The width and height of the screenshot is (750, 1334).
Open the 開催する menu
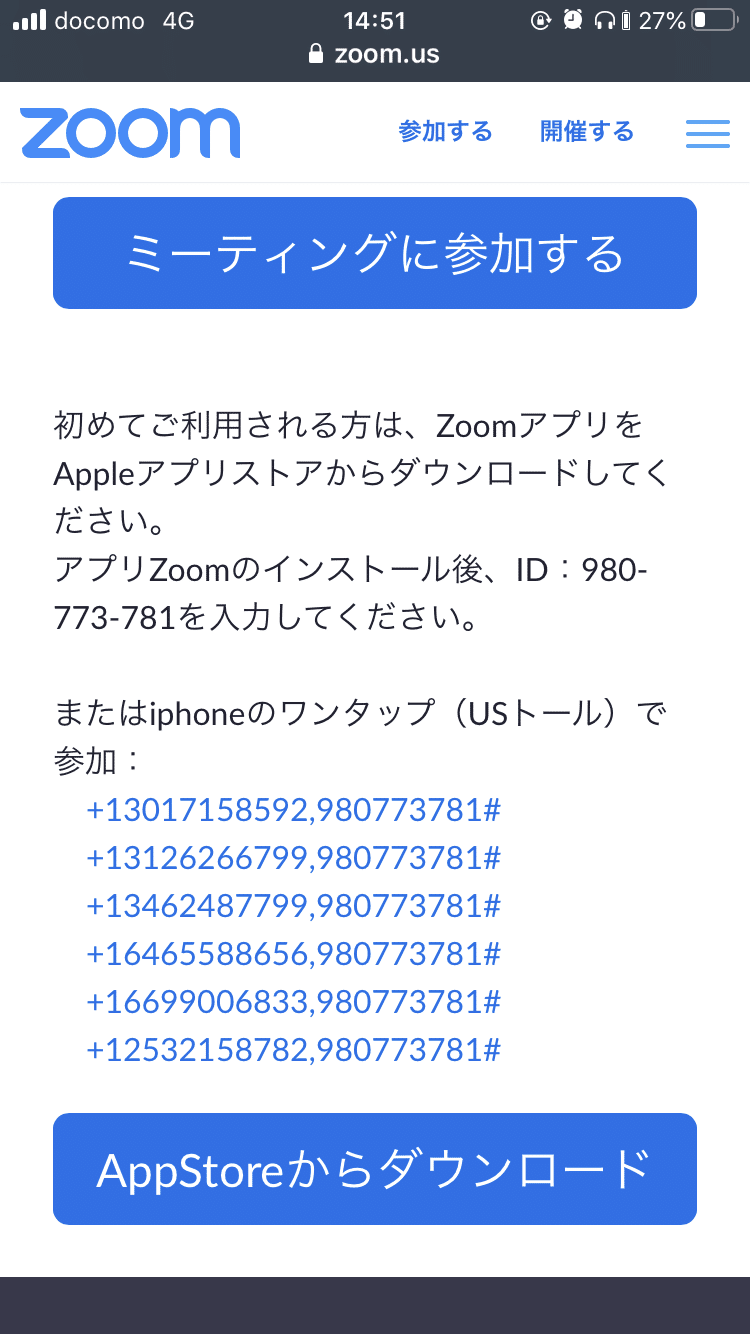[x=586, y=131]
